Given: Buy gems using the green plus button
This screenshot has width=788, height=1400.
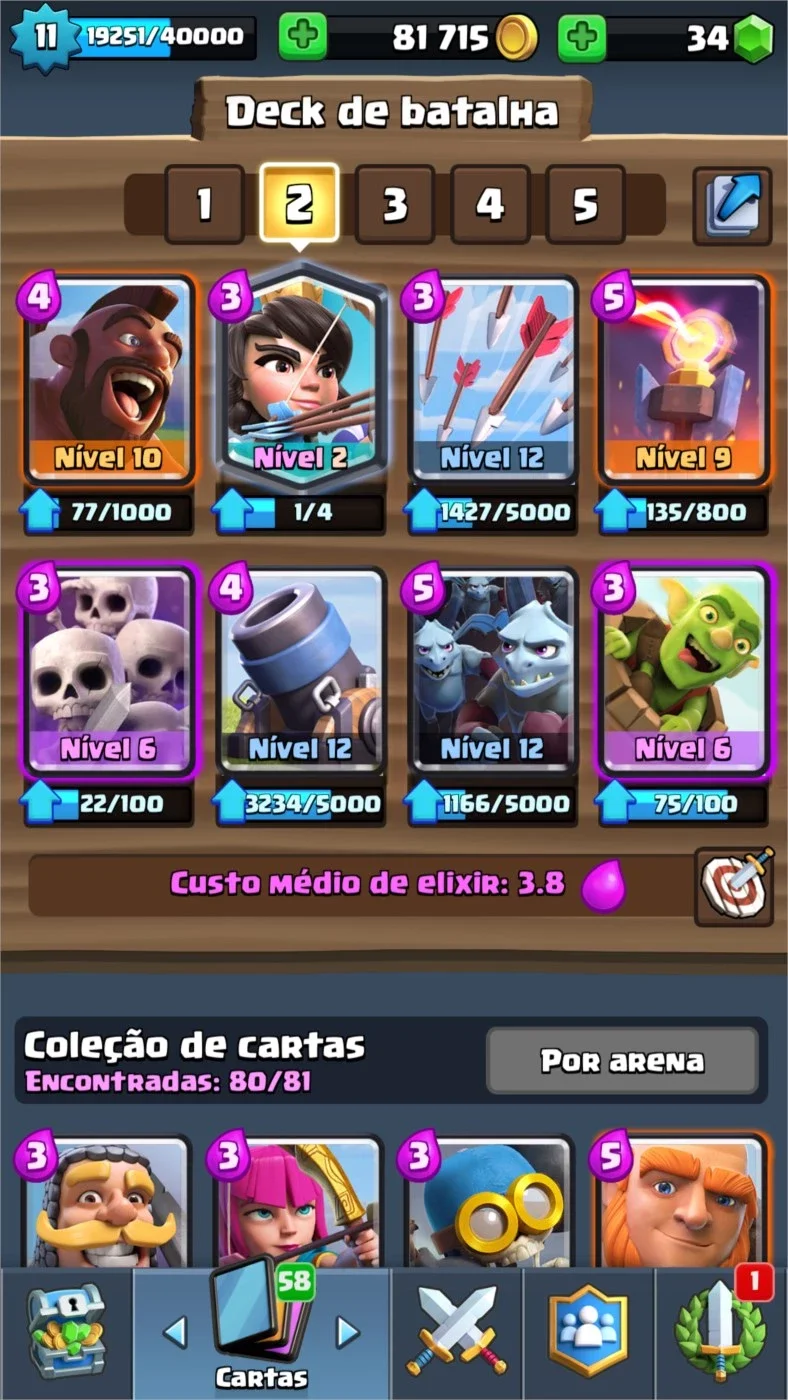Looking at the screenshot, I should click(582, 38).
